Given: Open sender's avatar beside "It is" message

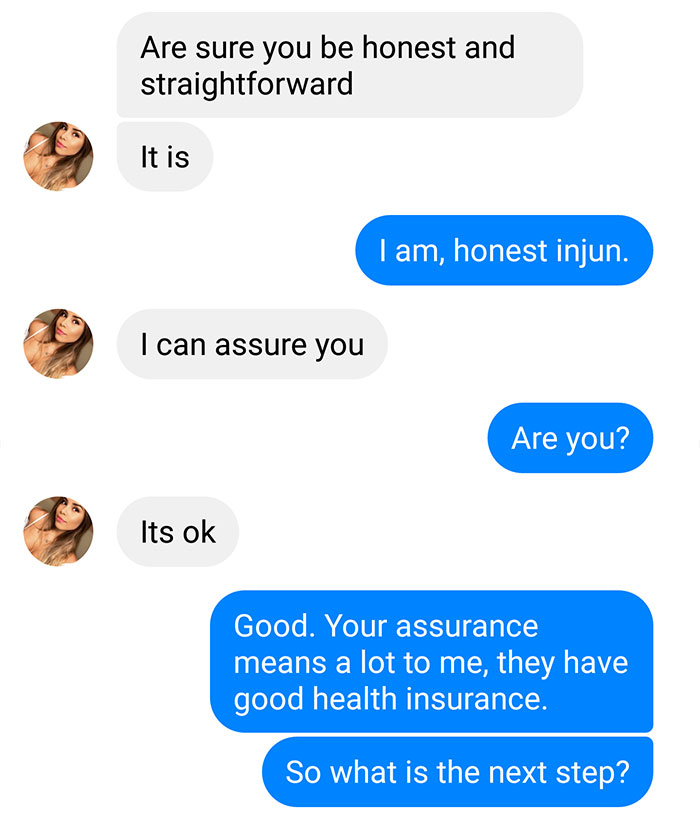Looking at the screenshot, I should [x=58, y=157].
